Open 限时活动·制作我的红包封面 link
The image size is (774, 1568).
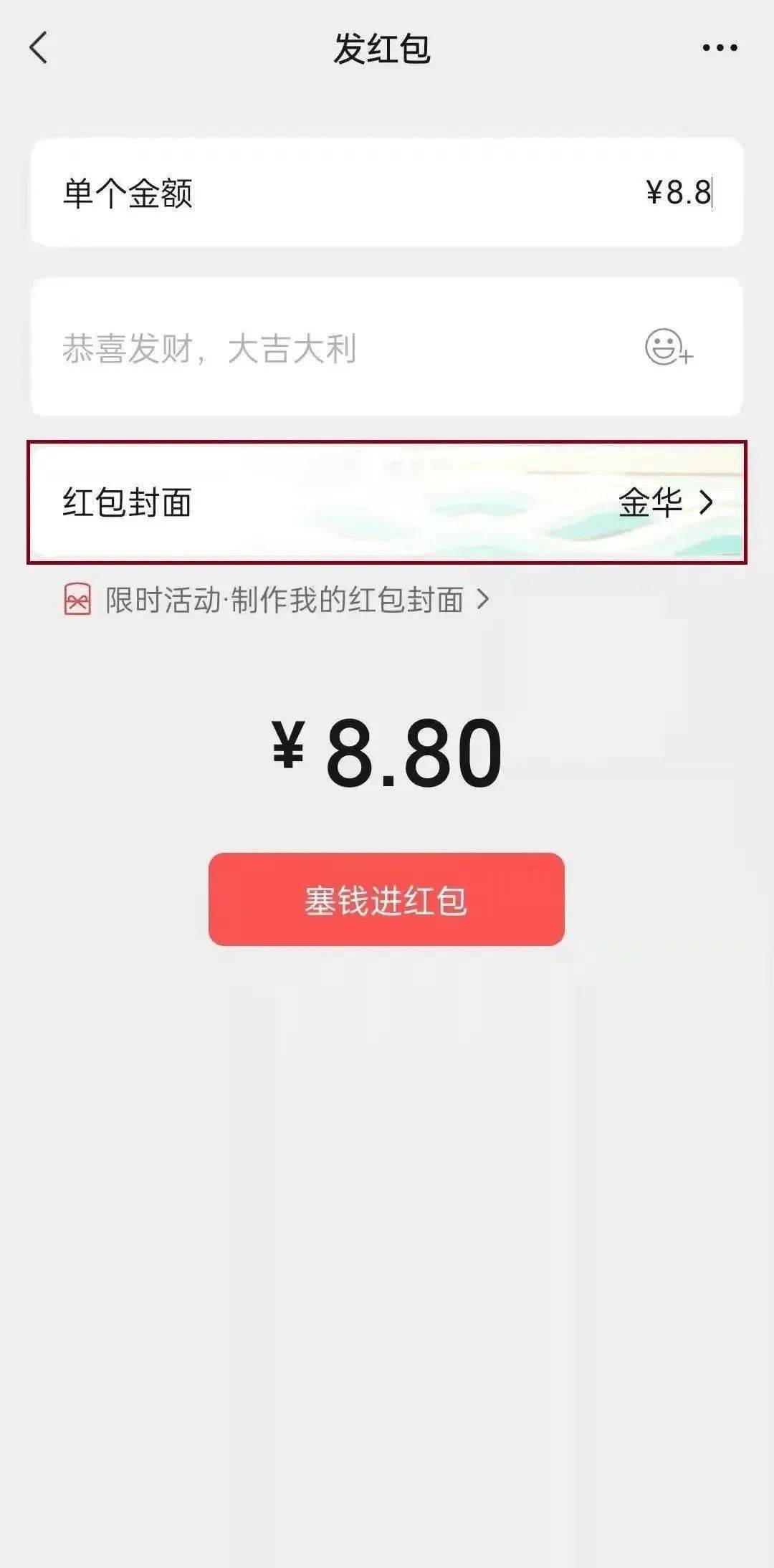coord(284,600)
